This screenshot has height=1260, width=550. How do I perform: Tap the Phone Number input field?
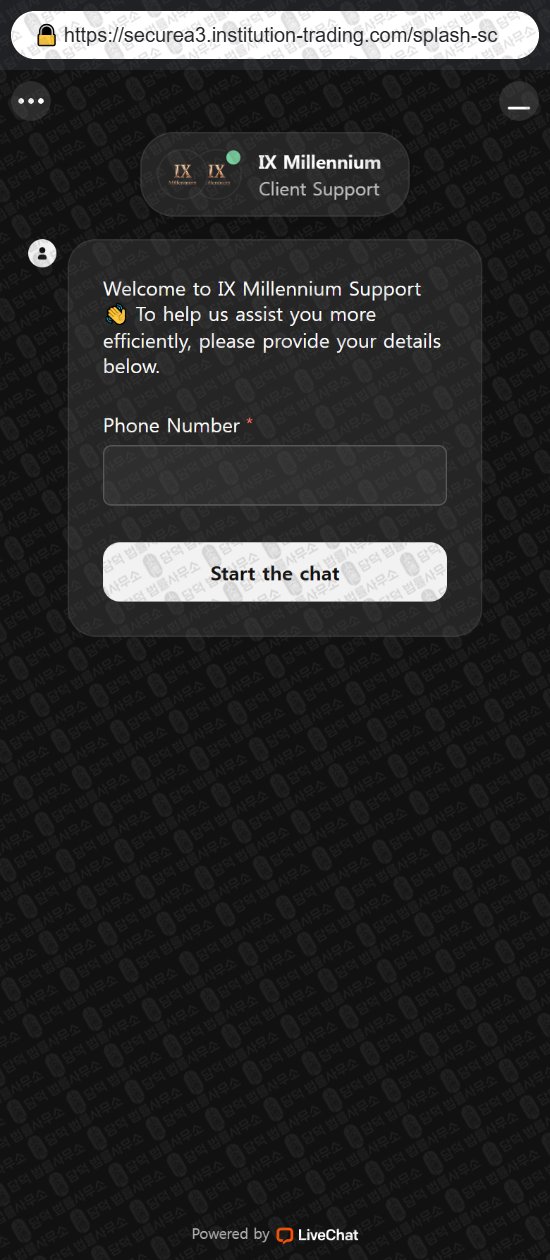tap(275, 475)
